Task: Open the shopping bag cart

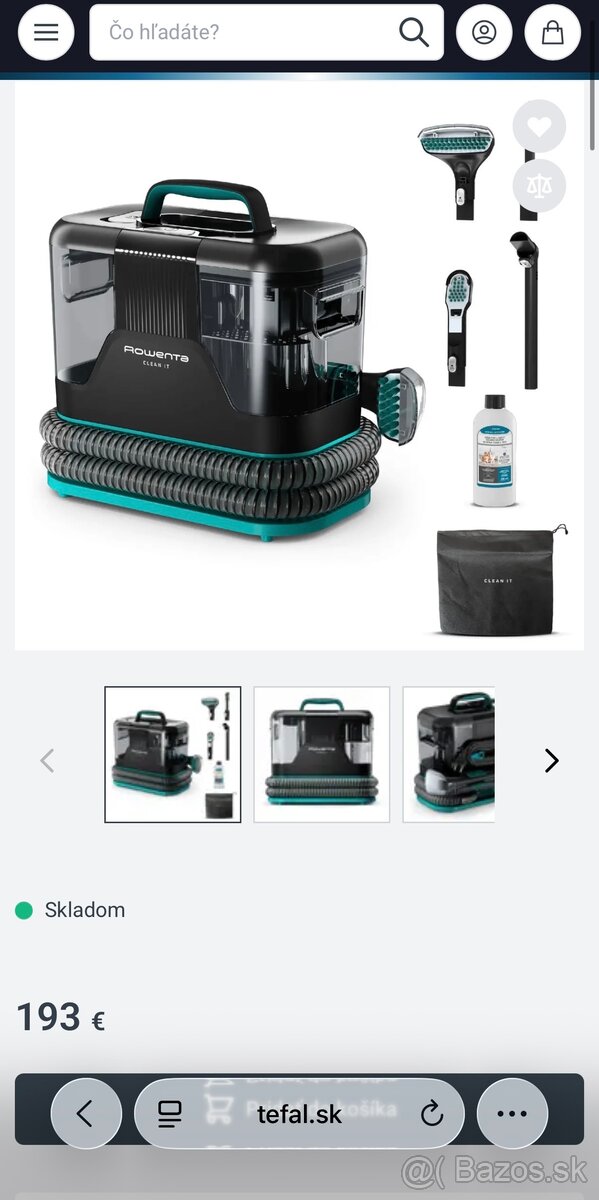Action: pos(552,32)
